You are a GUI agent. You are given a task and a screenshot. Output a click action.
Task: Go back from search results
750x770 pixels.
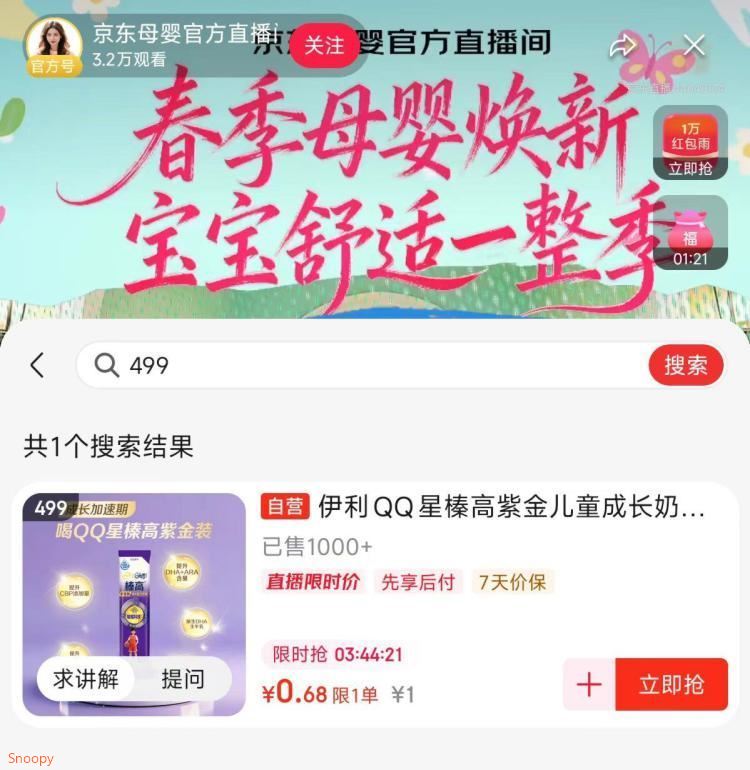coord(38,365)
